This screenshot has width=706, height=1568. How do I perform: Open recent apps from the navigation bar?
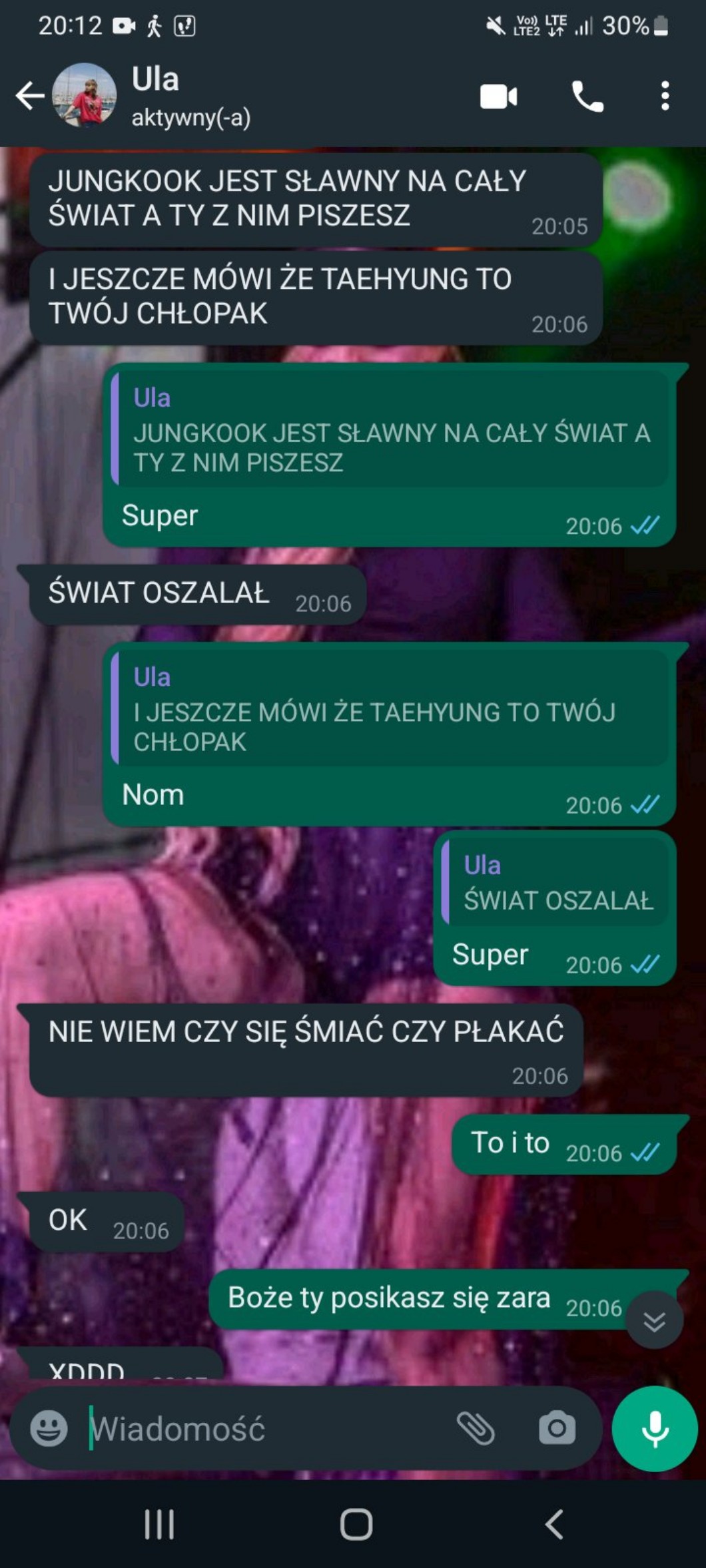(x=159, y=1524)
